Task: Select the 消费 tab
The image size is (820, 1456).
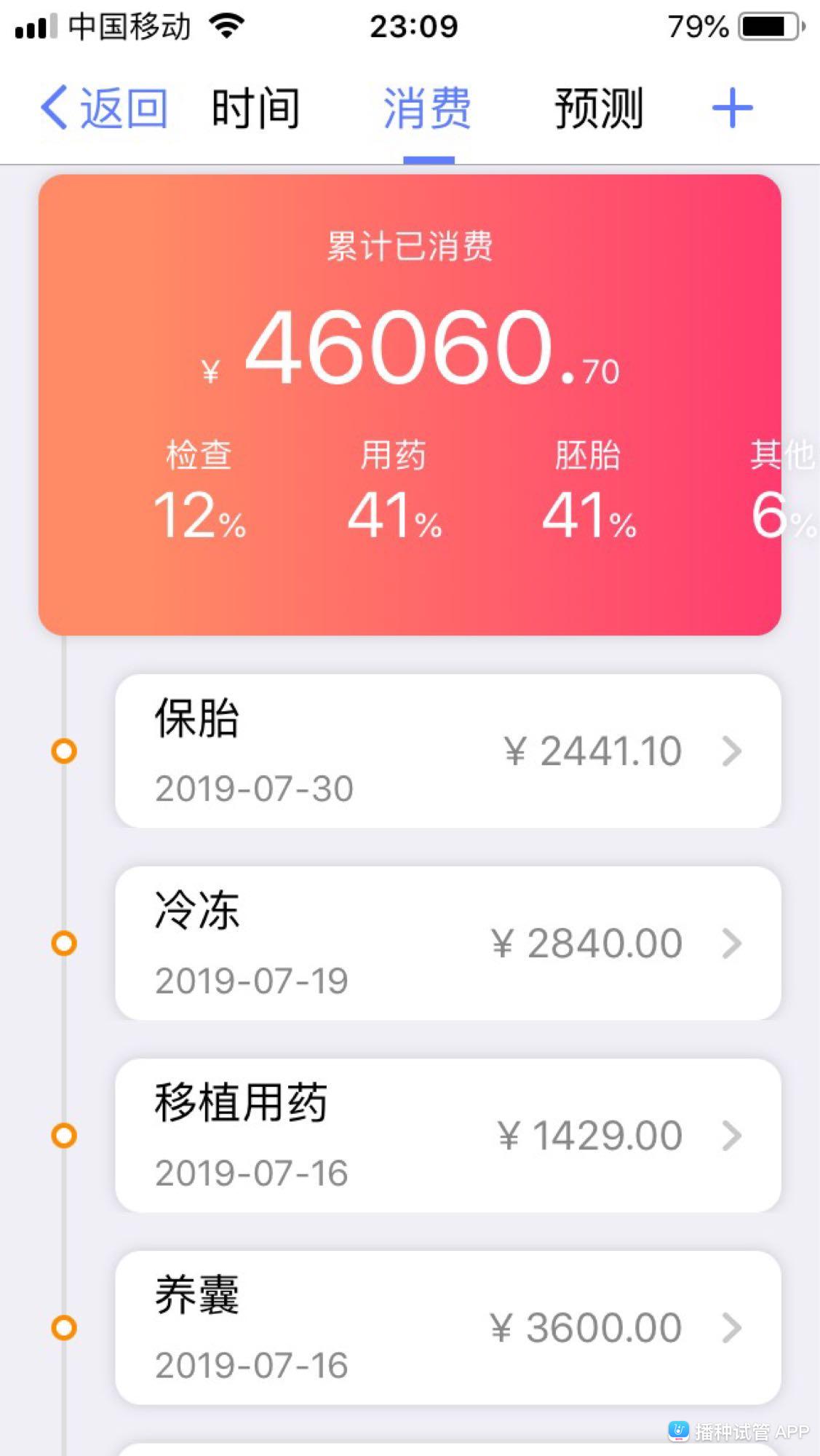Action: (x=428, y=108)
